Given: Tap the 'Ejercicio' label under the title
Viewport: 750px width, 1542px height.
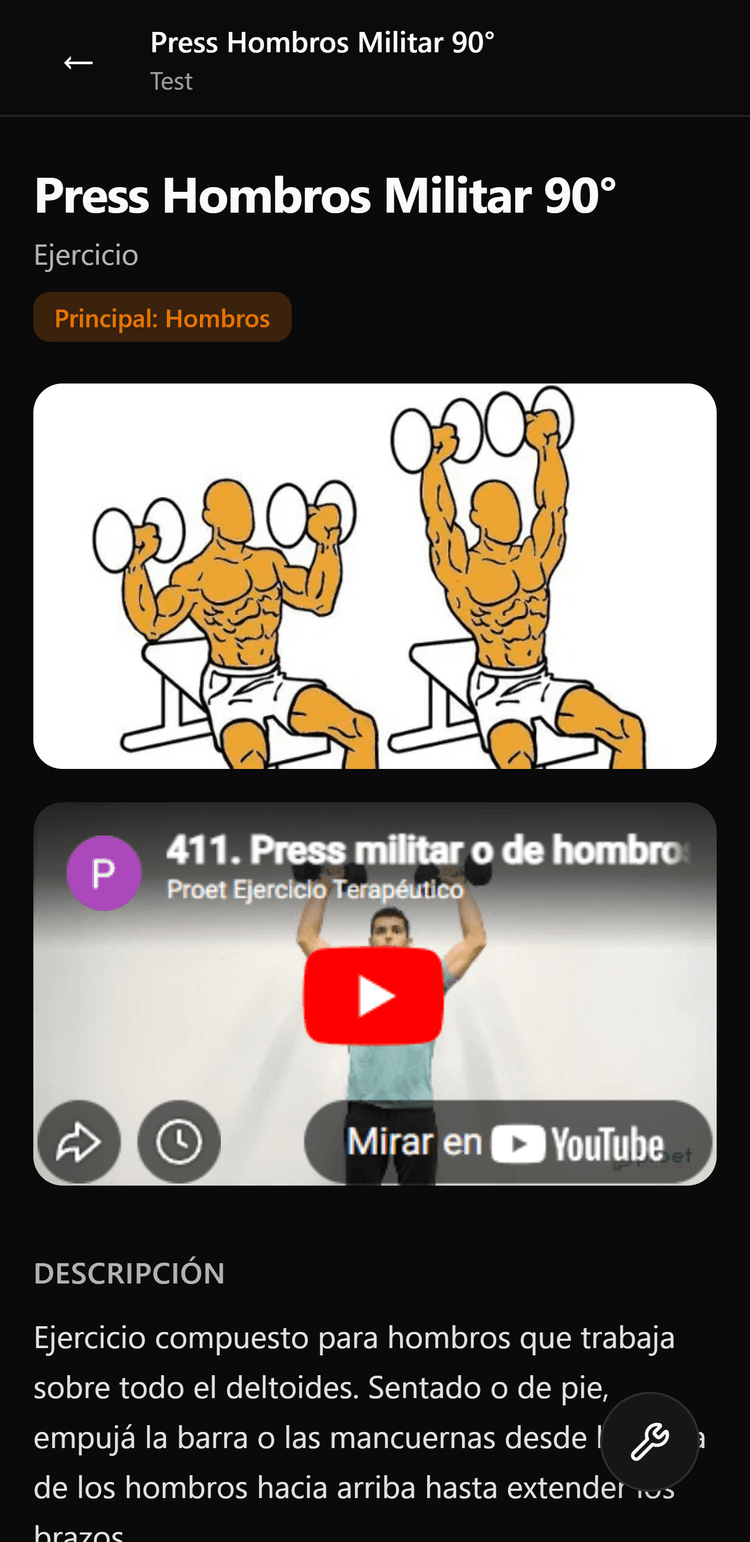Looking at the screenshot, I should [x=86, y=255].
